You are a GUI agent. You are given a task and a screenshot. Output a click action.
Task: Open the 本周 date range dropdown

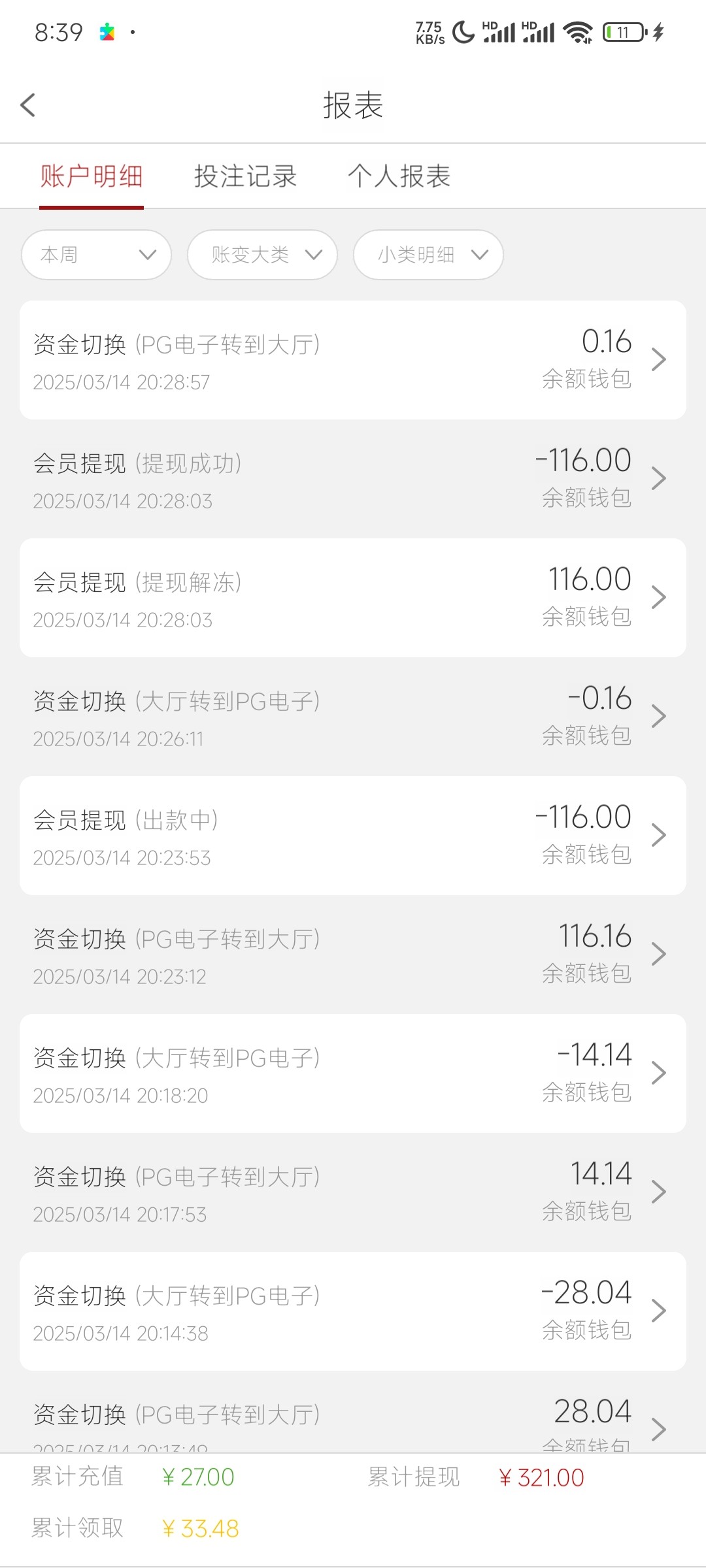coord(97,255)
